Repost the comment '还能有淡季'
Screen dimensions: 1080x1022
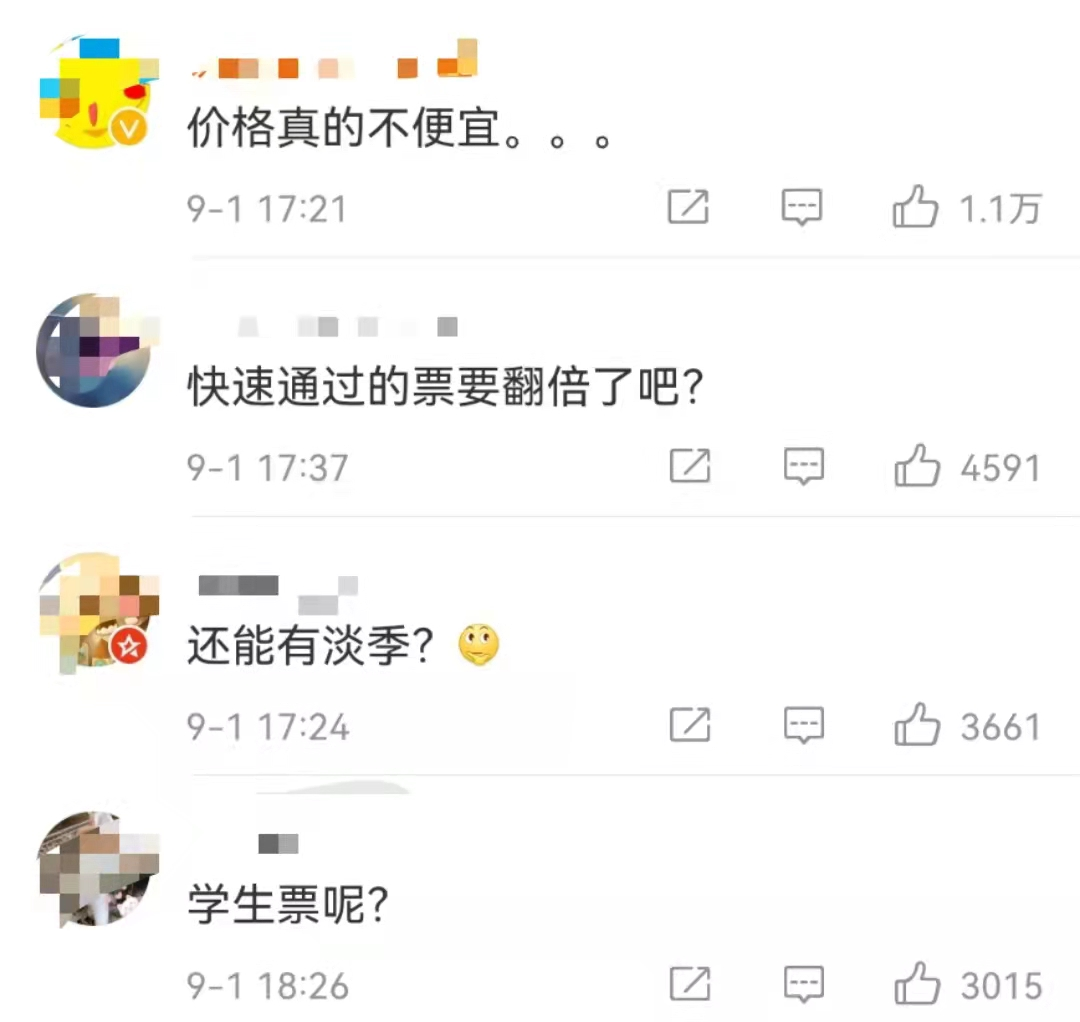coord(688,726)
